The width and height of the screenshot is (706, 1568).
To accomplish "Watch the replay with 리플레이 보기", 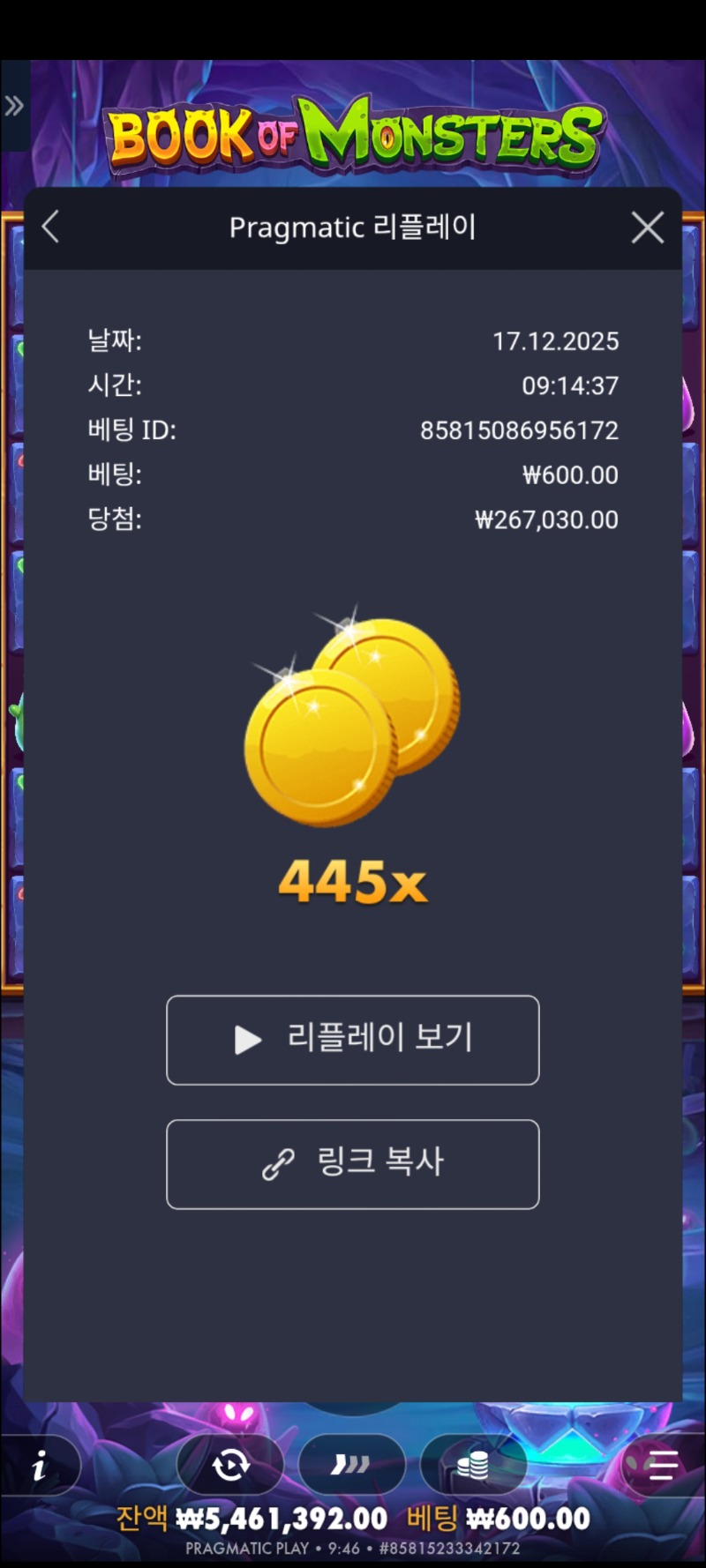I will [x=352, y=1040].
